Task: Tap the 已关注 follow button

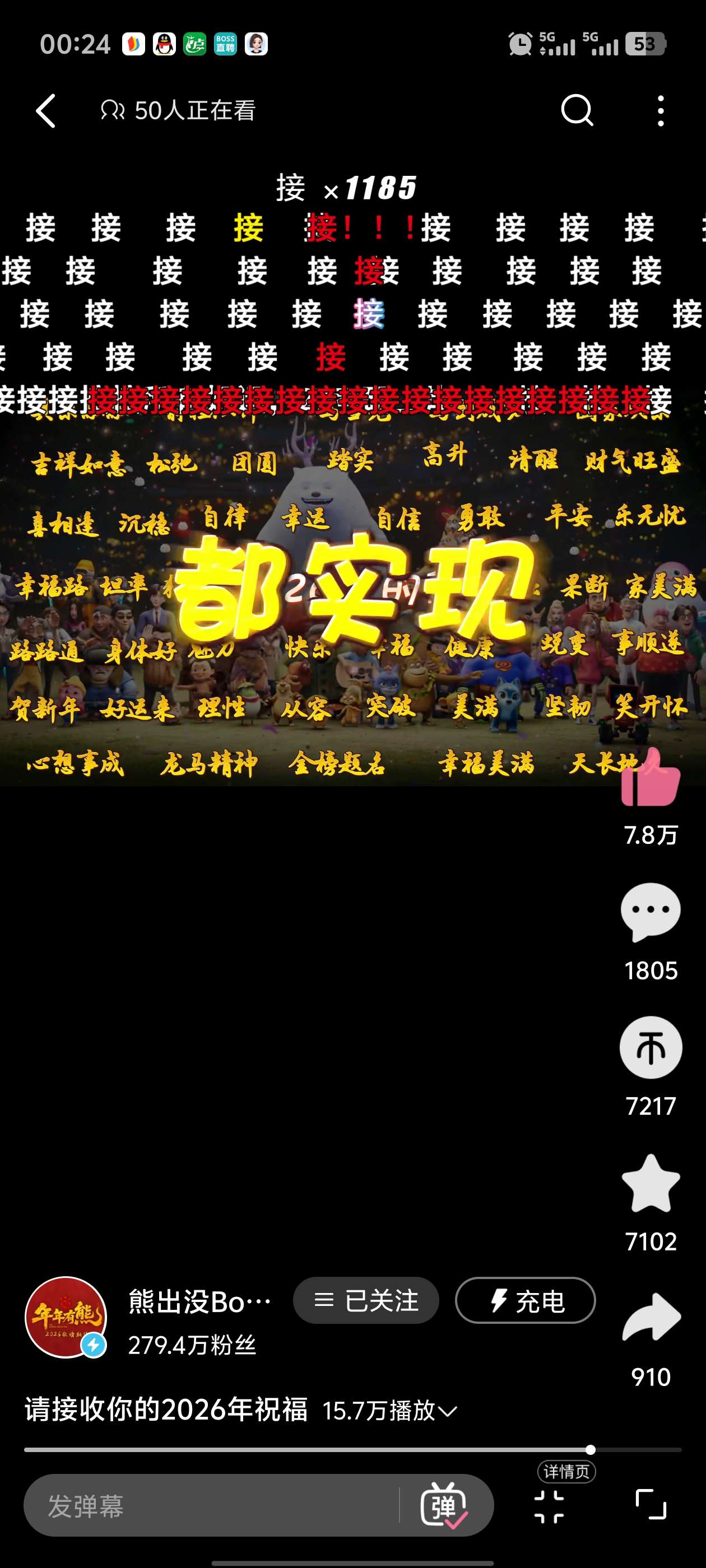Action: (366, 1301)
